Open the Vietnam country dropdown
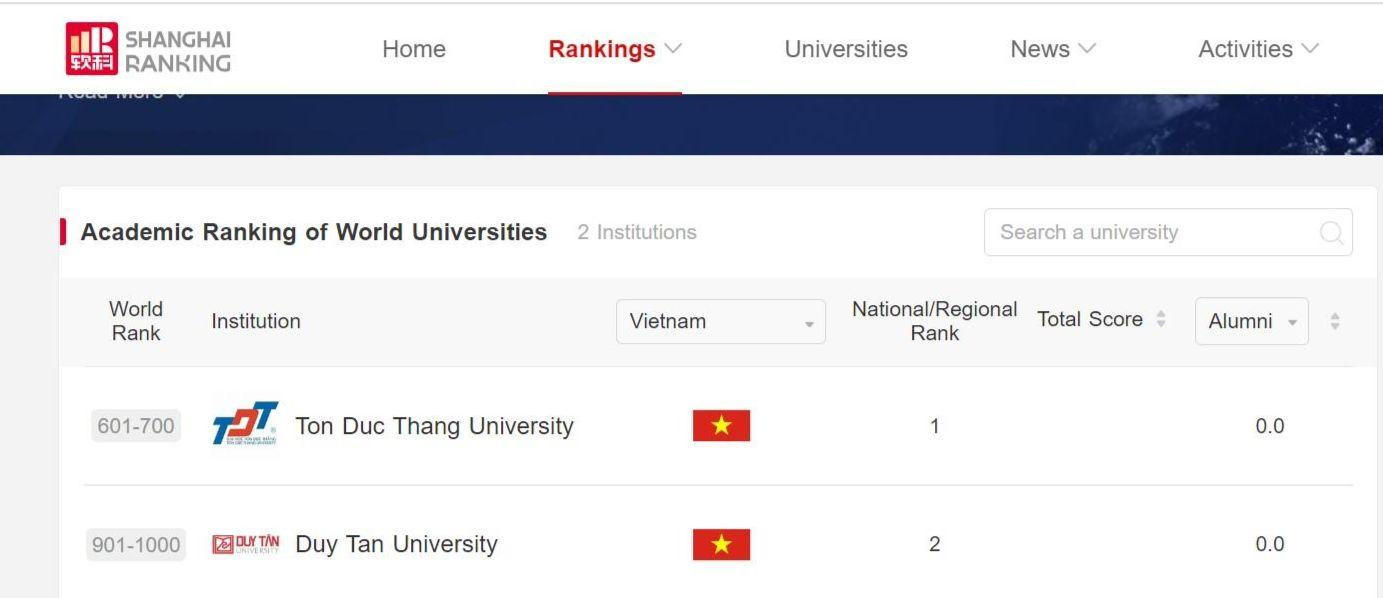1383x598 pixels. 720,321
